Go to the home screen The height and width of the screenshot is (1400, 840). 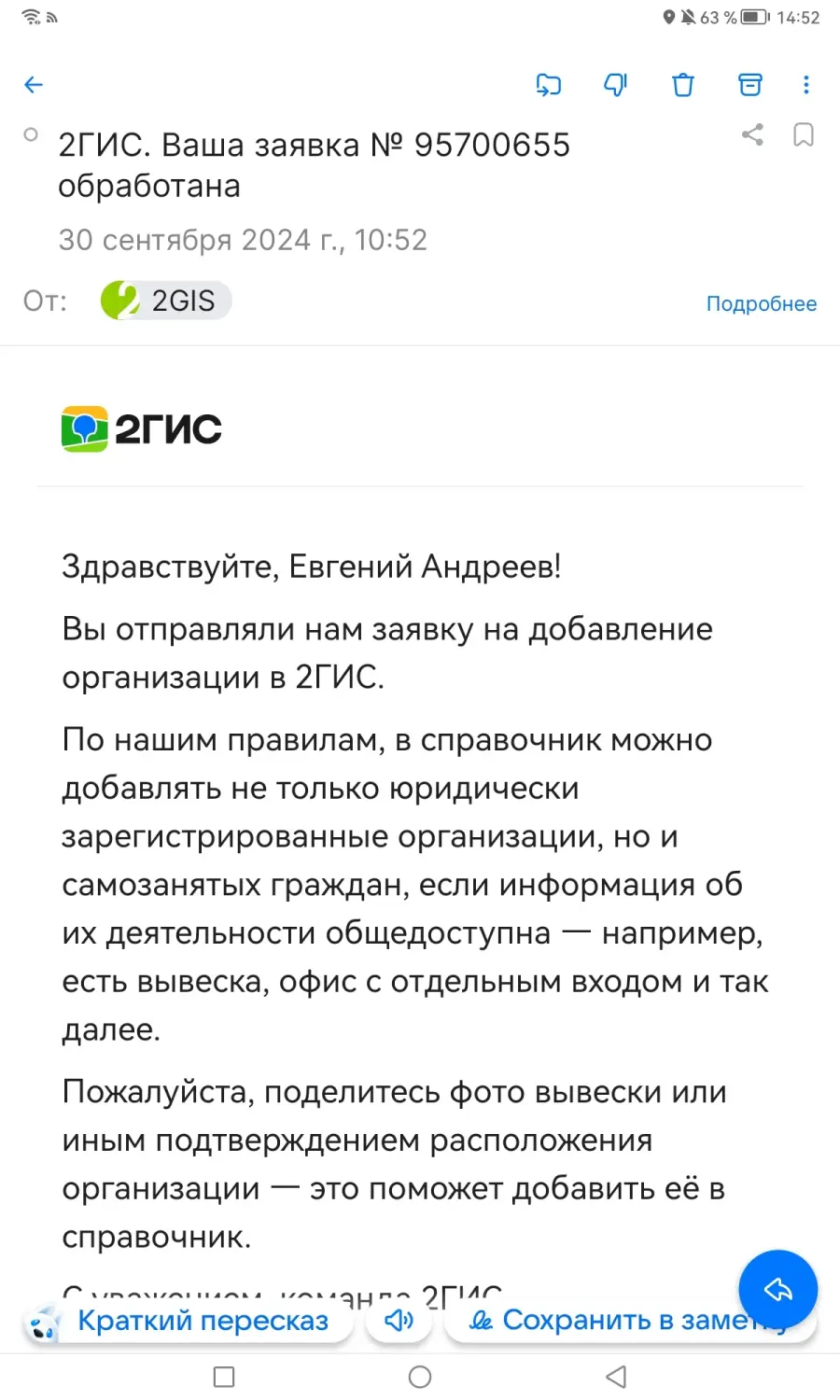coord(420,1377)
